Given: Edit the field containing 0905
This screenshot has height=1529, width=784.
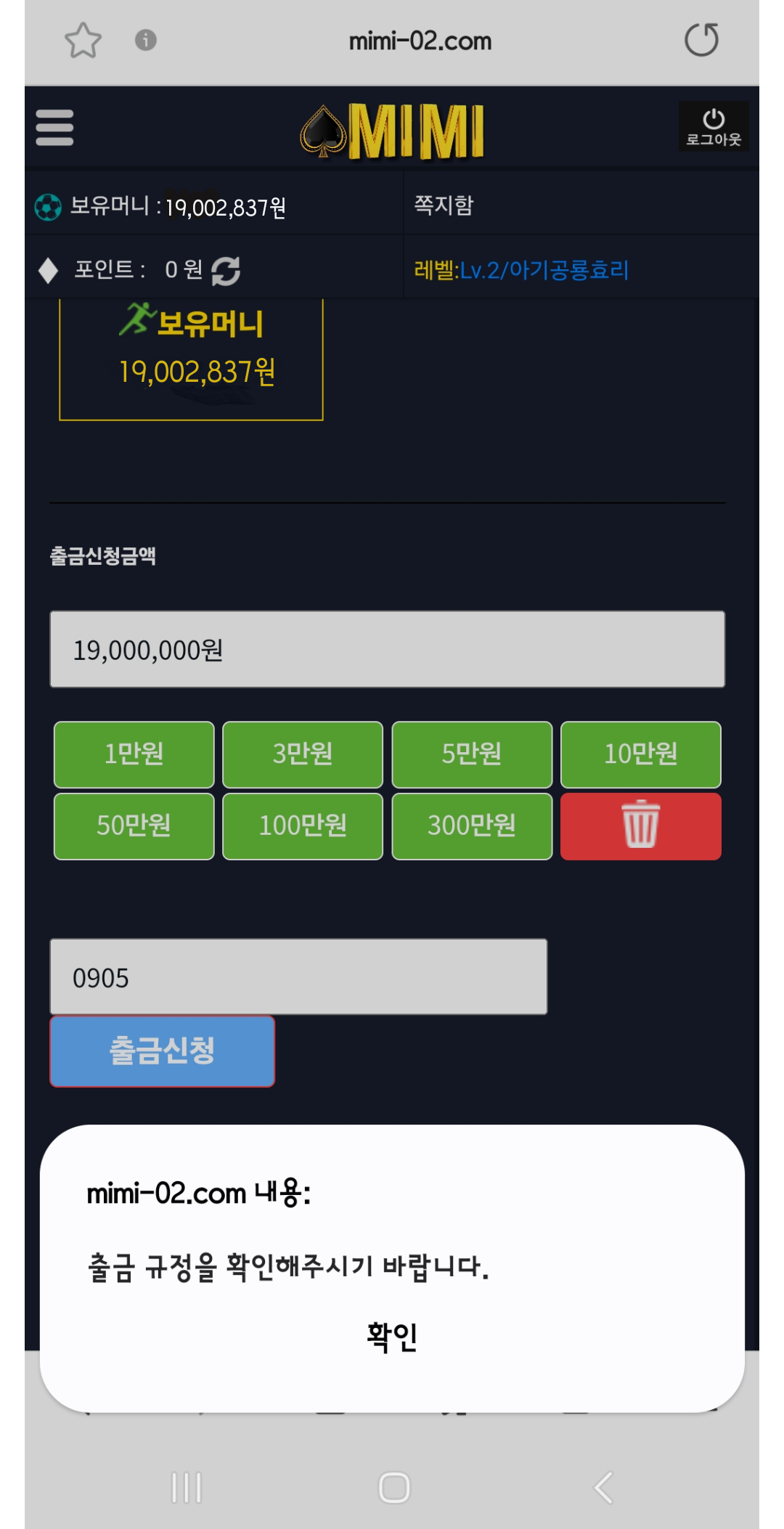Looking at the screenshot, I should coord(298,976).
